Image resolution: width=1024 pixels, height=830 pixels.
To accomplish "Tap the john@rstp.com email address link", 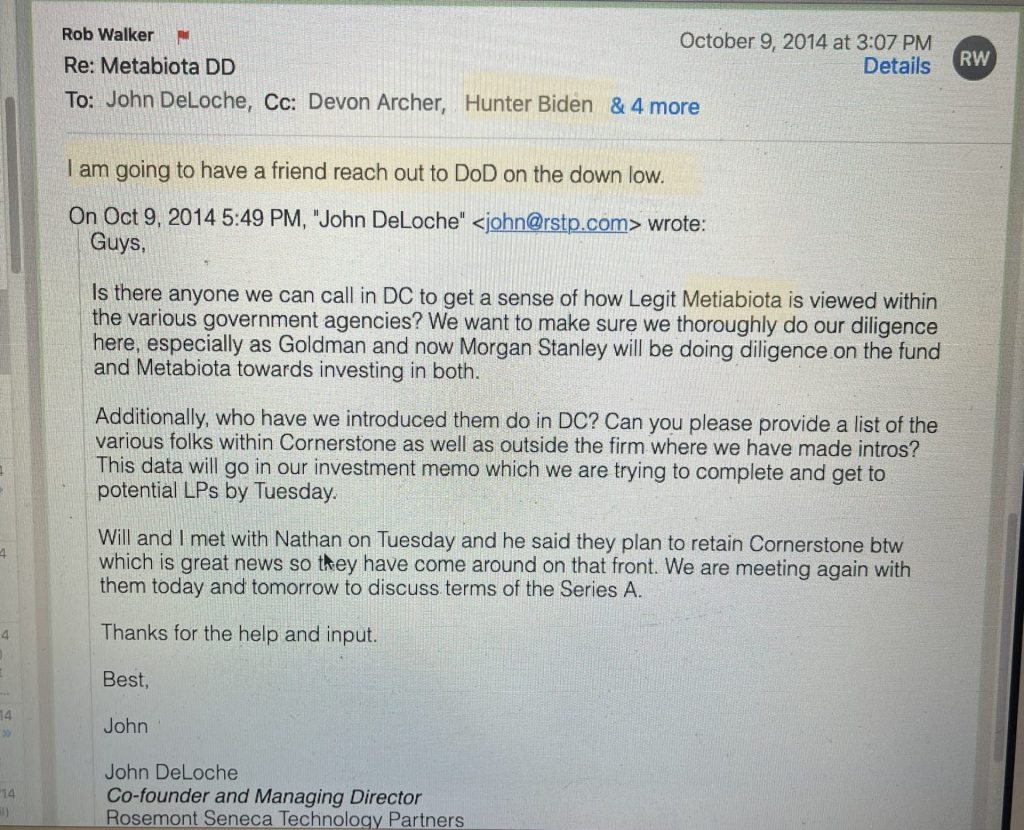I will [x=557, y=222].
